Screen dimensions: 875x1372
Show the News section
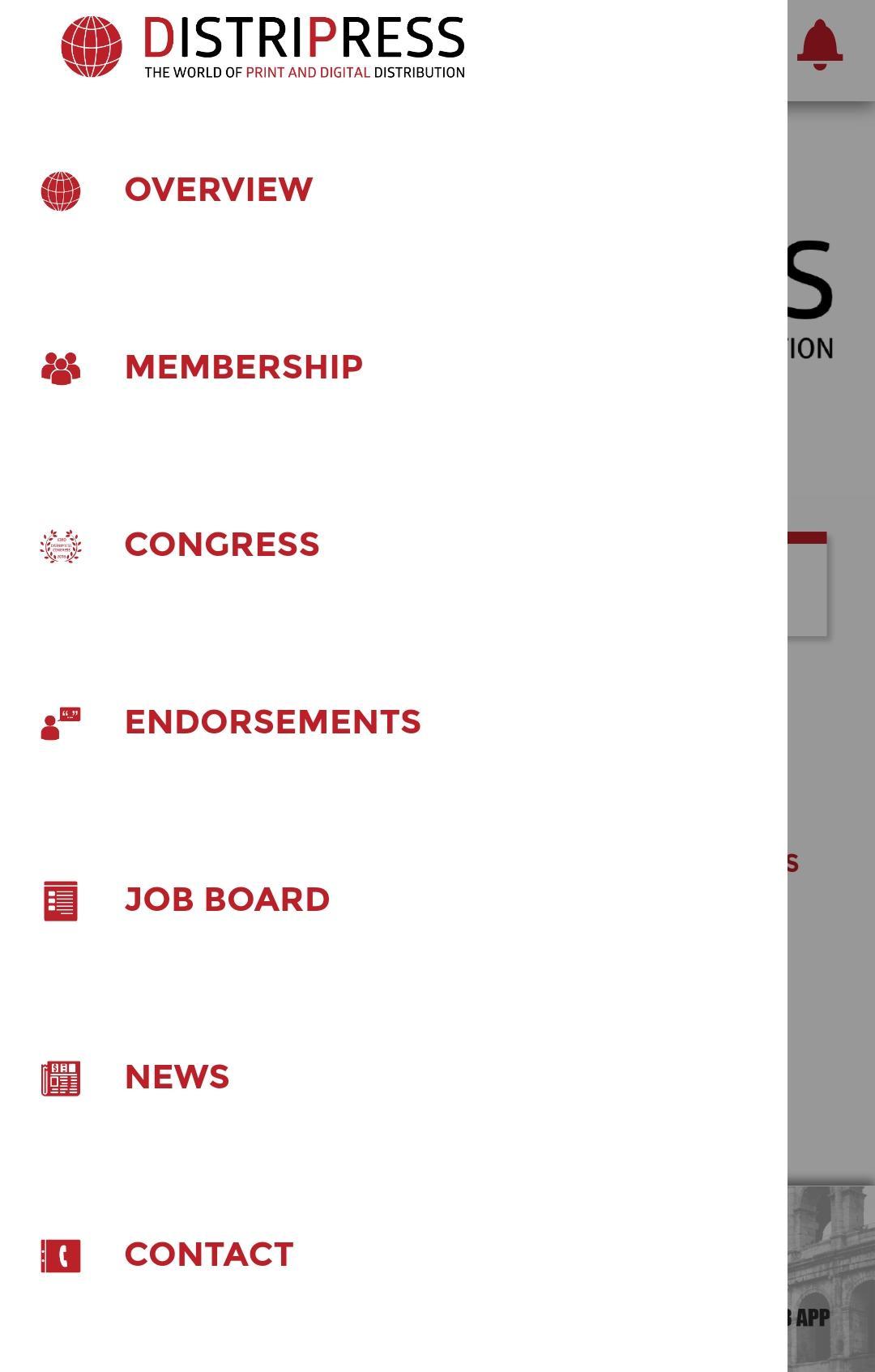(177, 1077)
